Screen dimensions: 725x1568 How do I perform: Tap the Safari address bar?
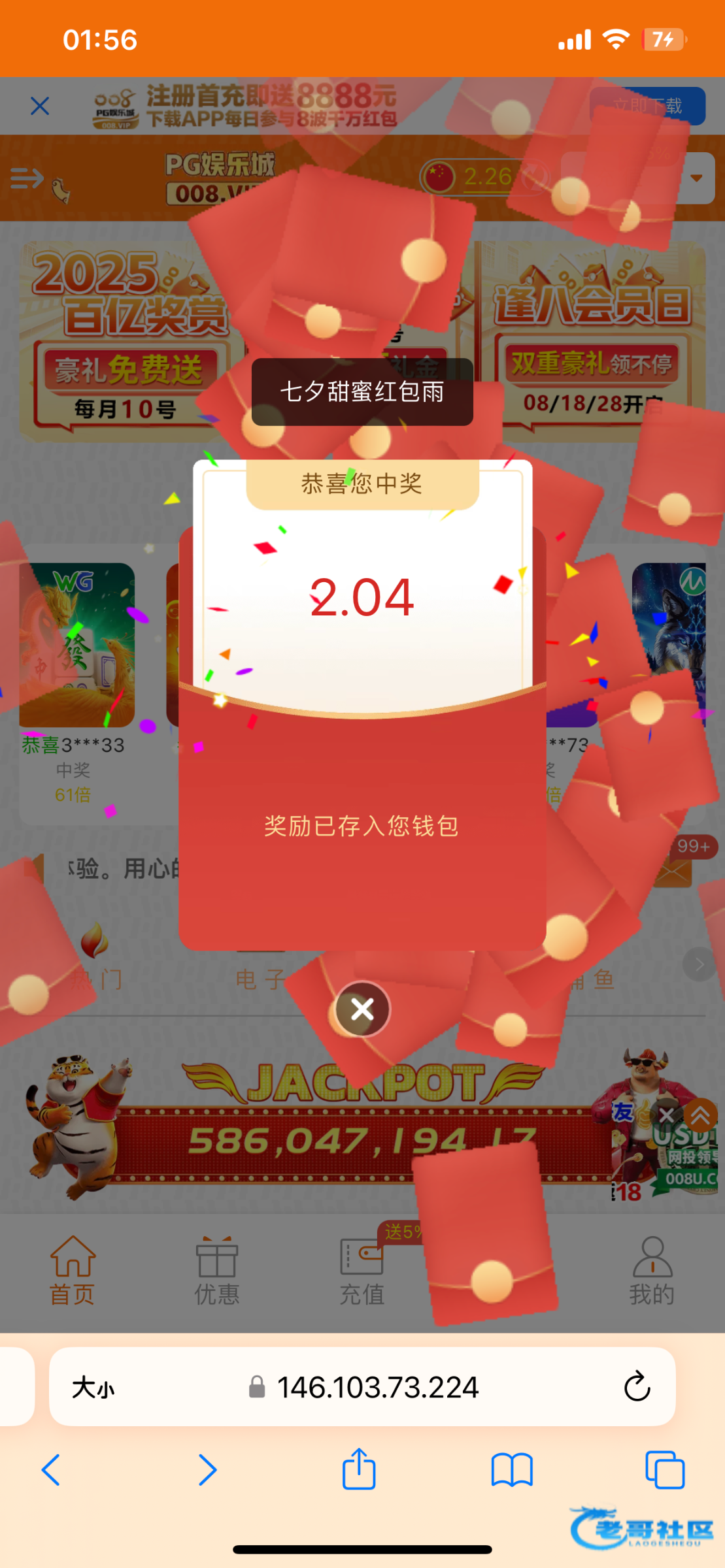377,1387
